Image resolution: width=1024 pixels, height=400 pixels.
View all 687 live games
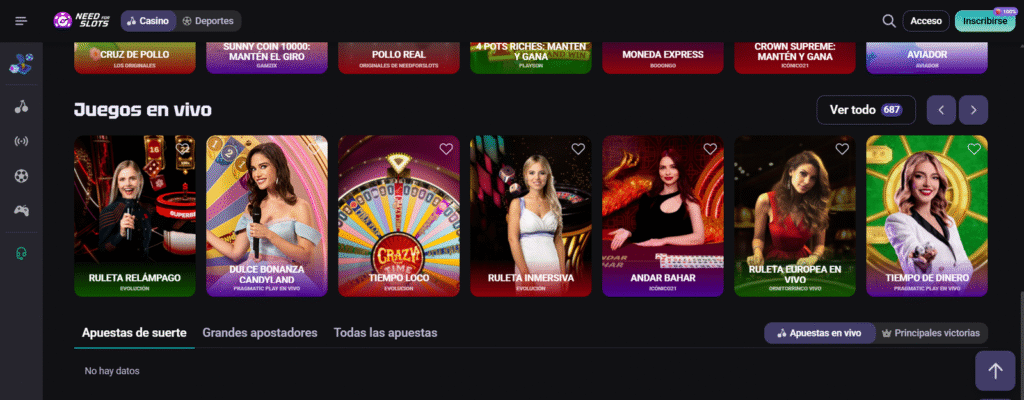[x=864, y=110]
